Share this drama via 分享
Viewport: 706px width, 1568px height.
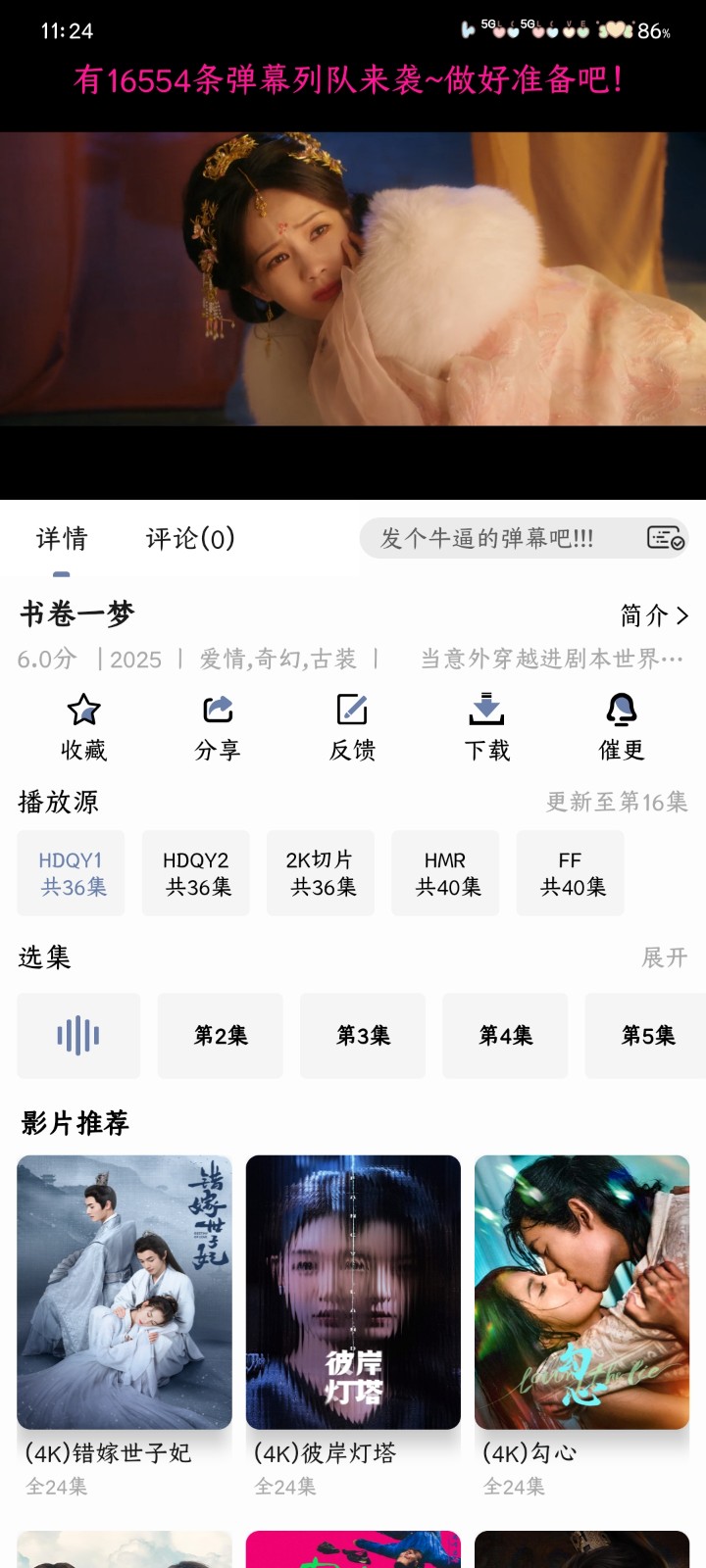[x=218, y=726]
